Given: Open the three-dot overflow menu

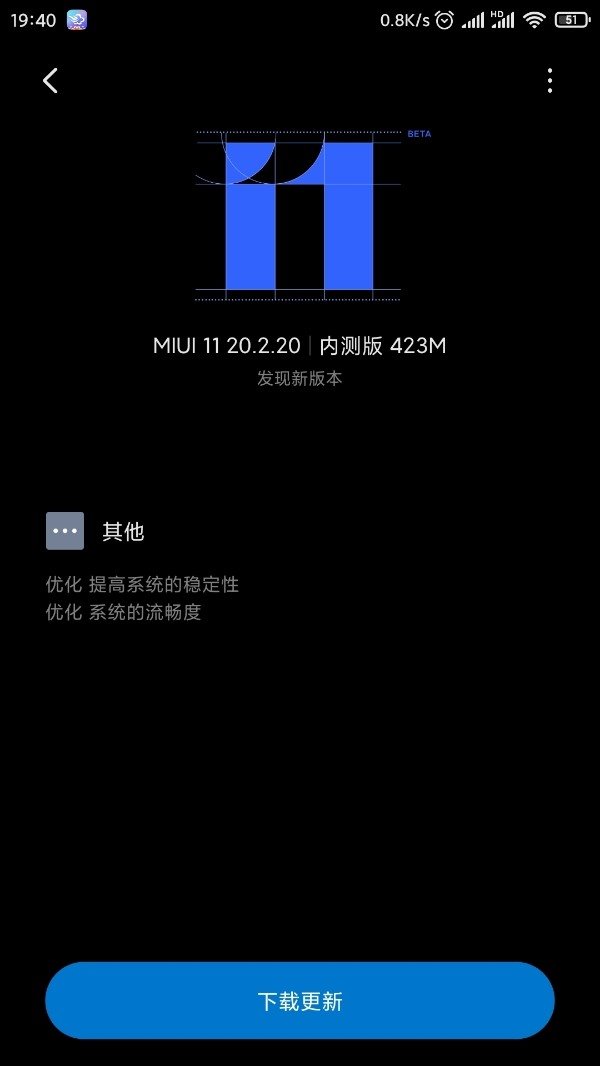Looking at the screenshot, I should point(550,81).
